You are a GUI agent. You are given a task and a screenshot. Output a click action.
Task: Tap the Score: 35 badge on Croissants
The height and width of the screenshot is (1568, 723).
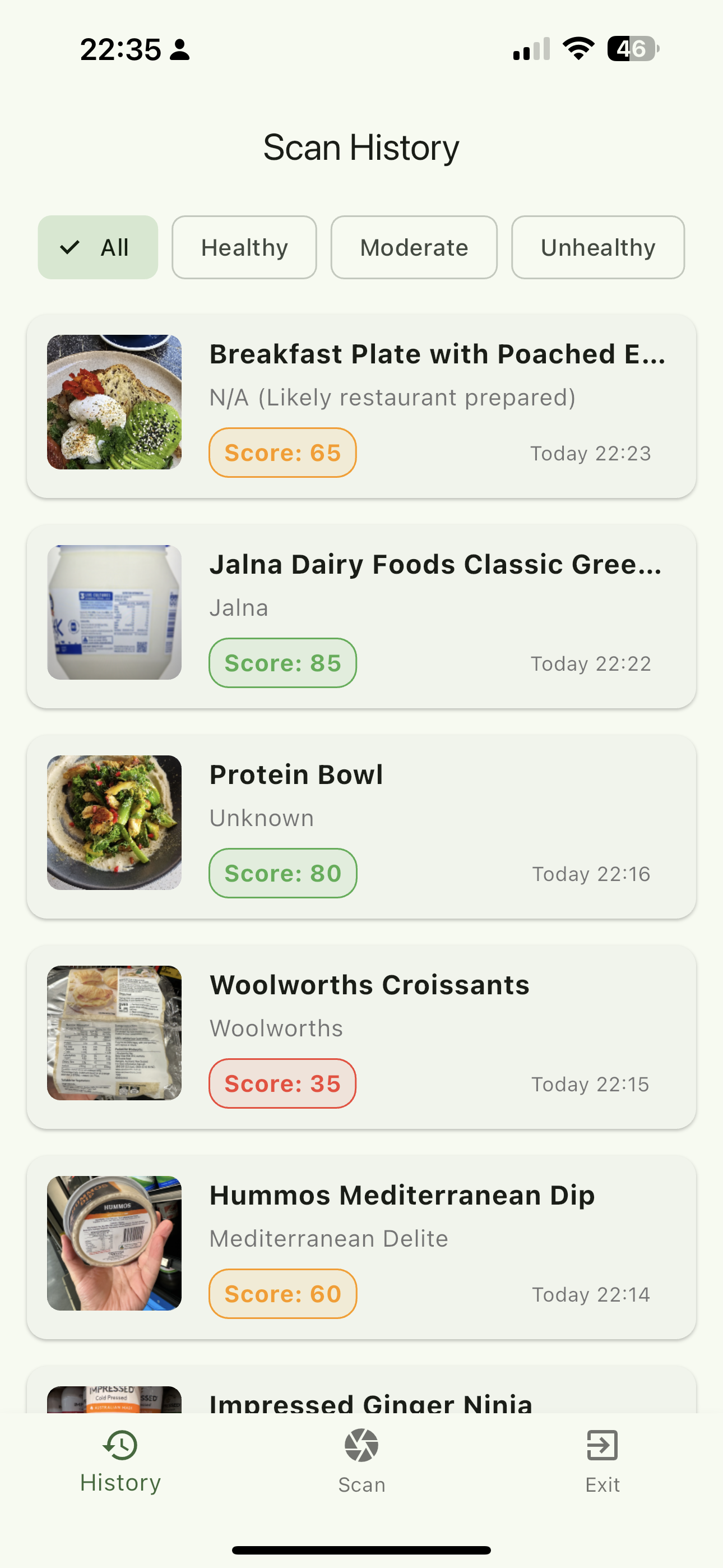(x=282, y=1083)
